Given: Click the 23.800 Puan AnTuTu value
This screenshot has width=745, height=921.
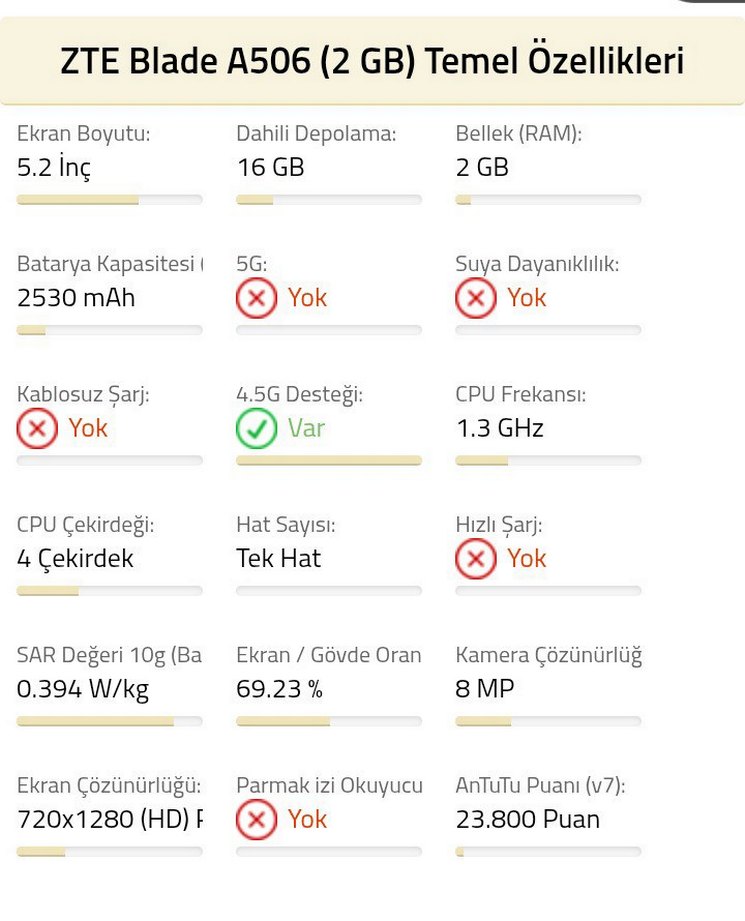Looking at the screenshot, I should tap(529, 819).
